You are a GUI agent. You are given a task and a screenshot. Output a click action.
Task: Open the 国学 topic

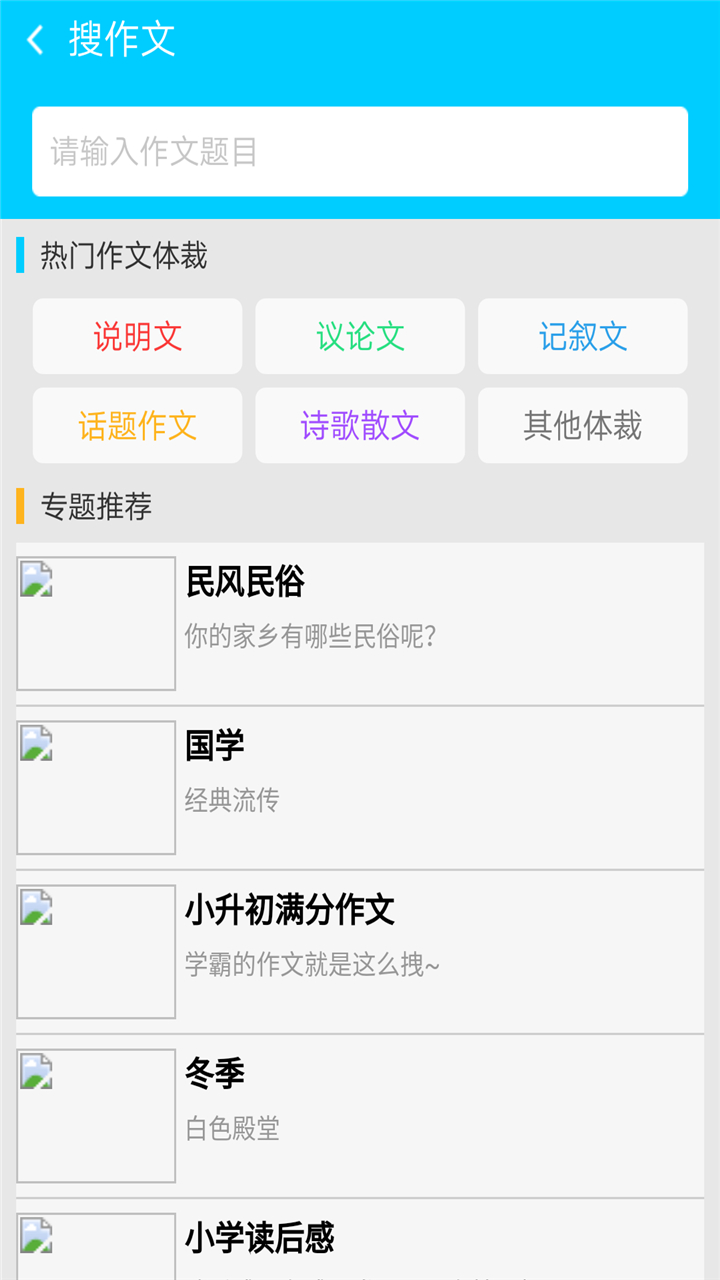(360, 788)
